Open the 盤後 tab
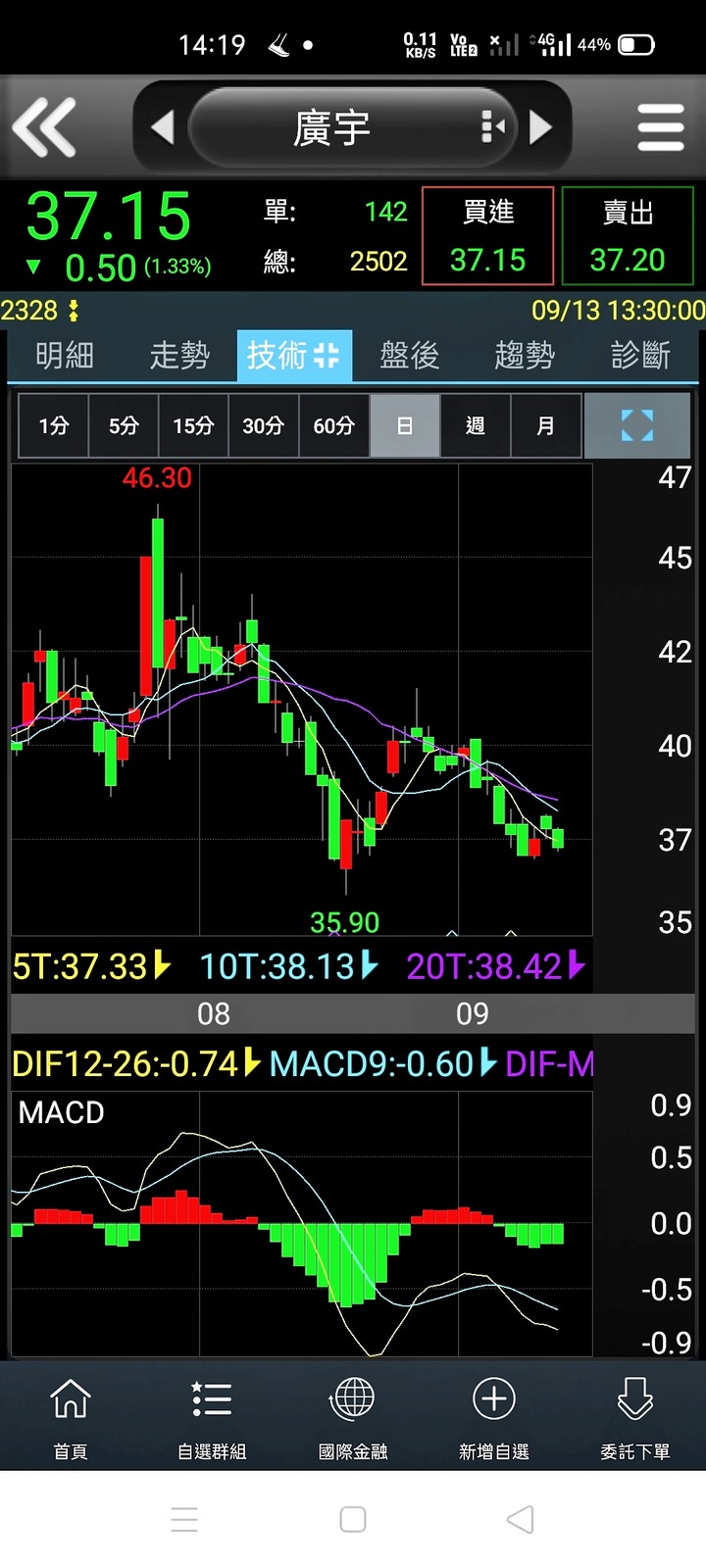Screen dimensions: 706x1568 coord(409,355)
